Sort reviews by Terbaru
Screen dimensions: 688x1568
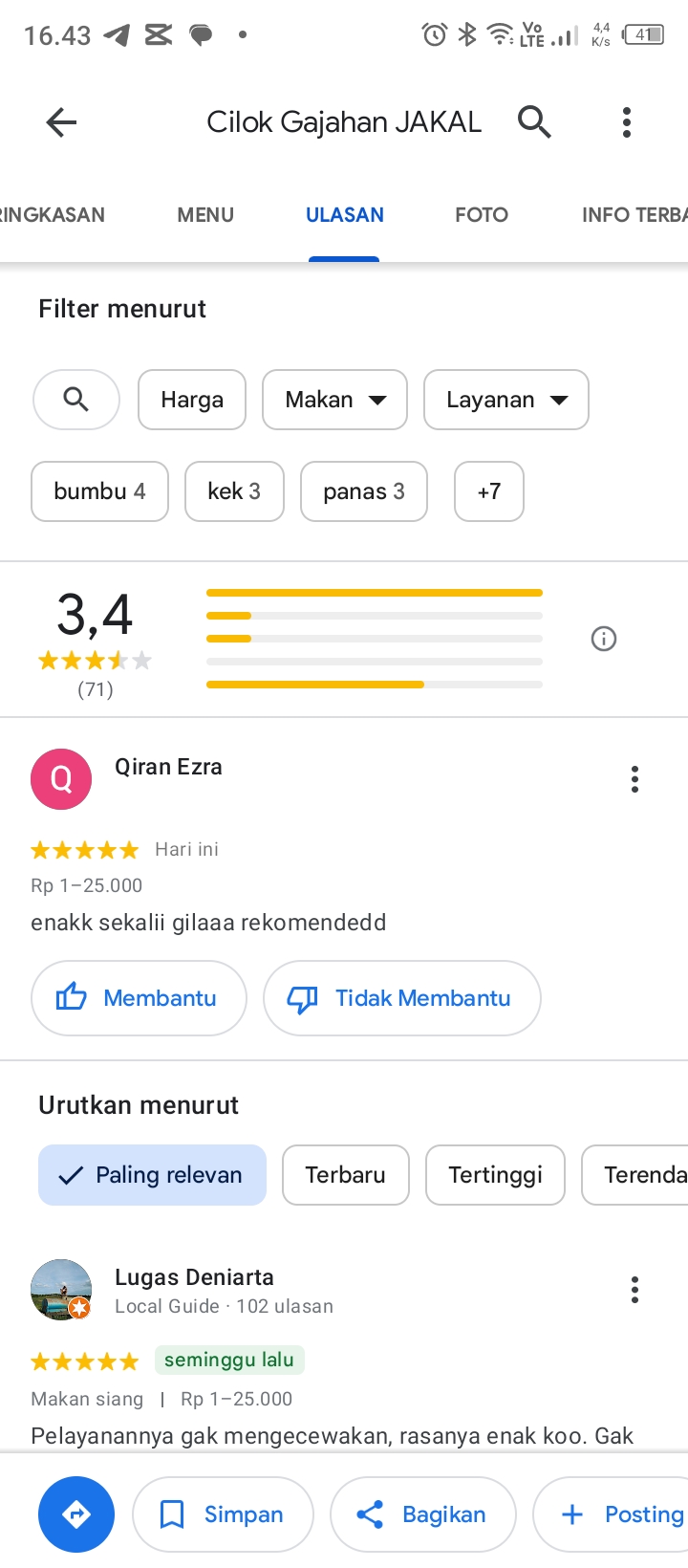click(x=345, y=1175)
